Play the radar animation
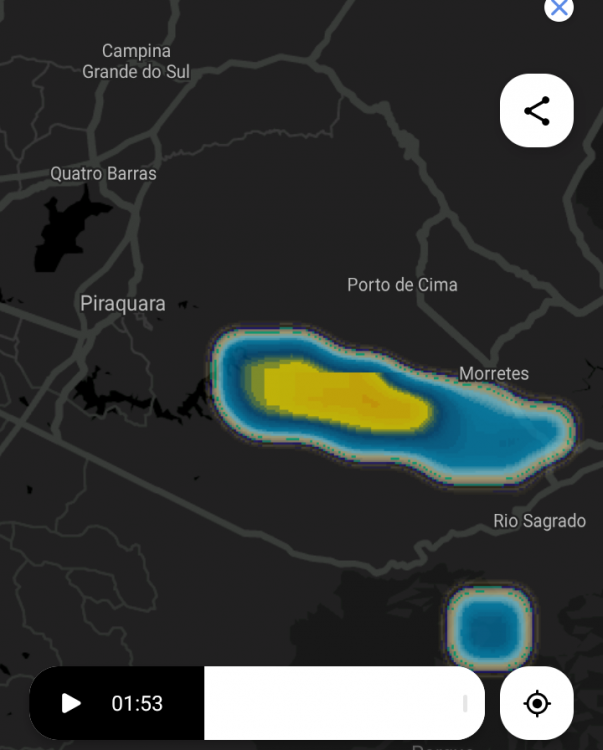603x750 pixels. [71, 703]
